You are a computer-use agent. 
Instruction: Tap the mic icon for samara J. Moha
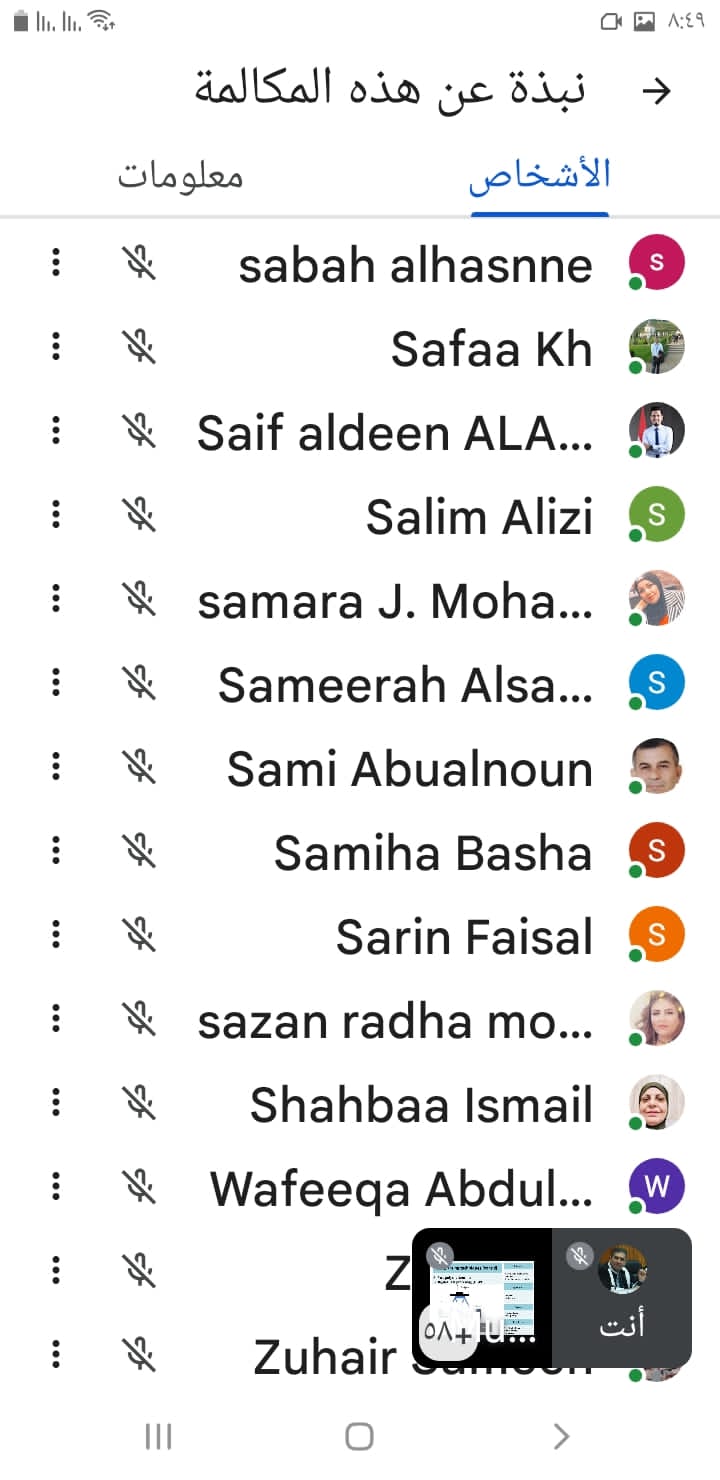click(x=140, y=600)
